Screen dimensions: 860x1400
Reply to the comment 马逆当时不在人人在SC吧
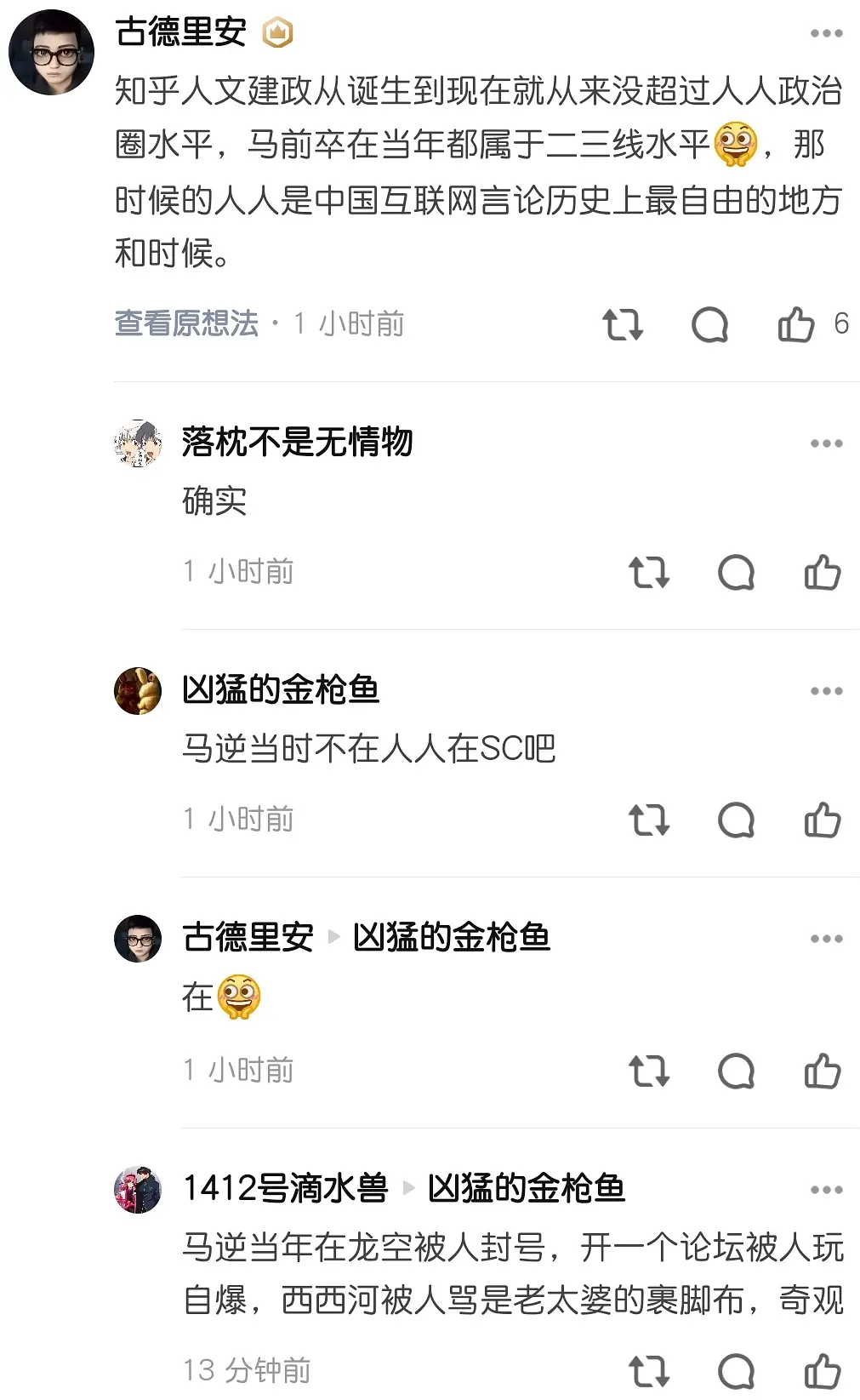pyautogui.click(x=736, y=820)
